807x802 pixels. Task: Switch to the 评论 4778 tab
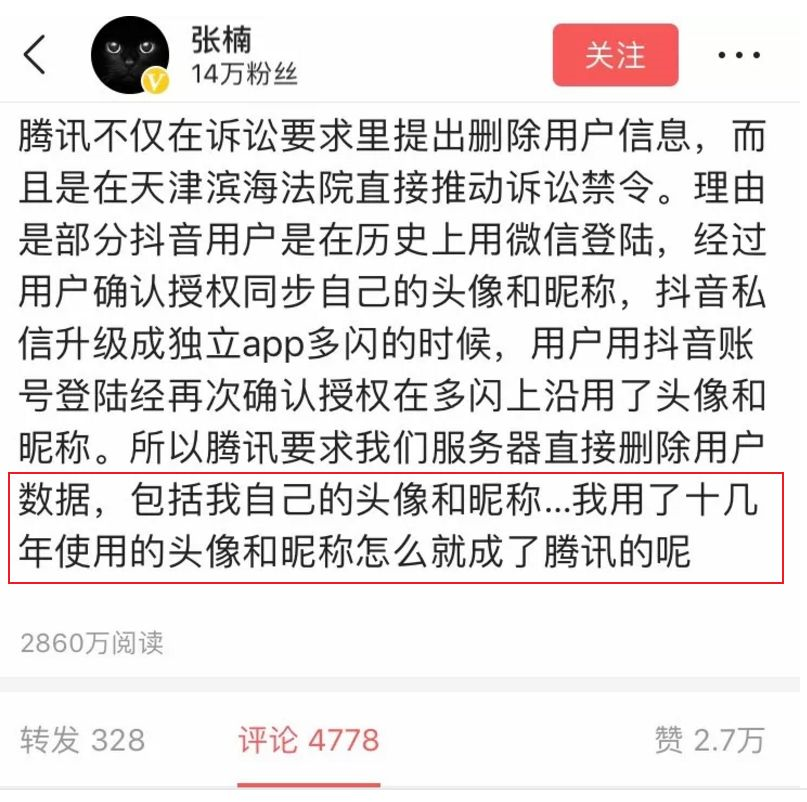tap(308, 740)
